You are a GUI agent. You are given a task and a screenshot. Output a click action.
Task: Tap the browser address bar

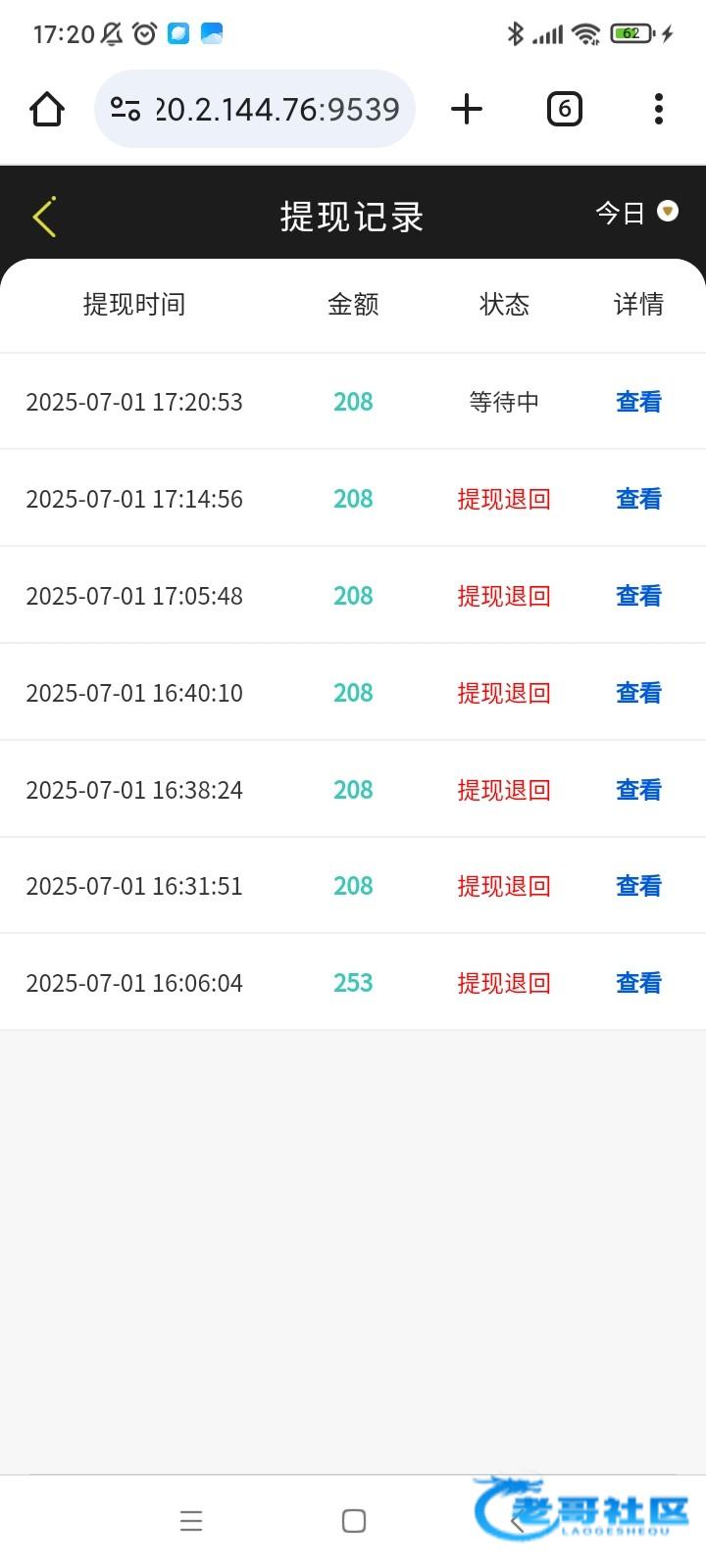coord(255,109)
